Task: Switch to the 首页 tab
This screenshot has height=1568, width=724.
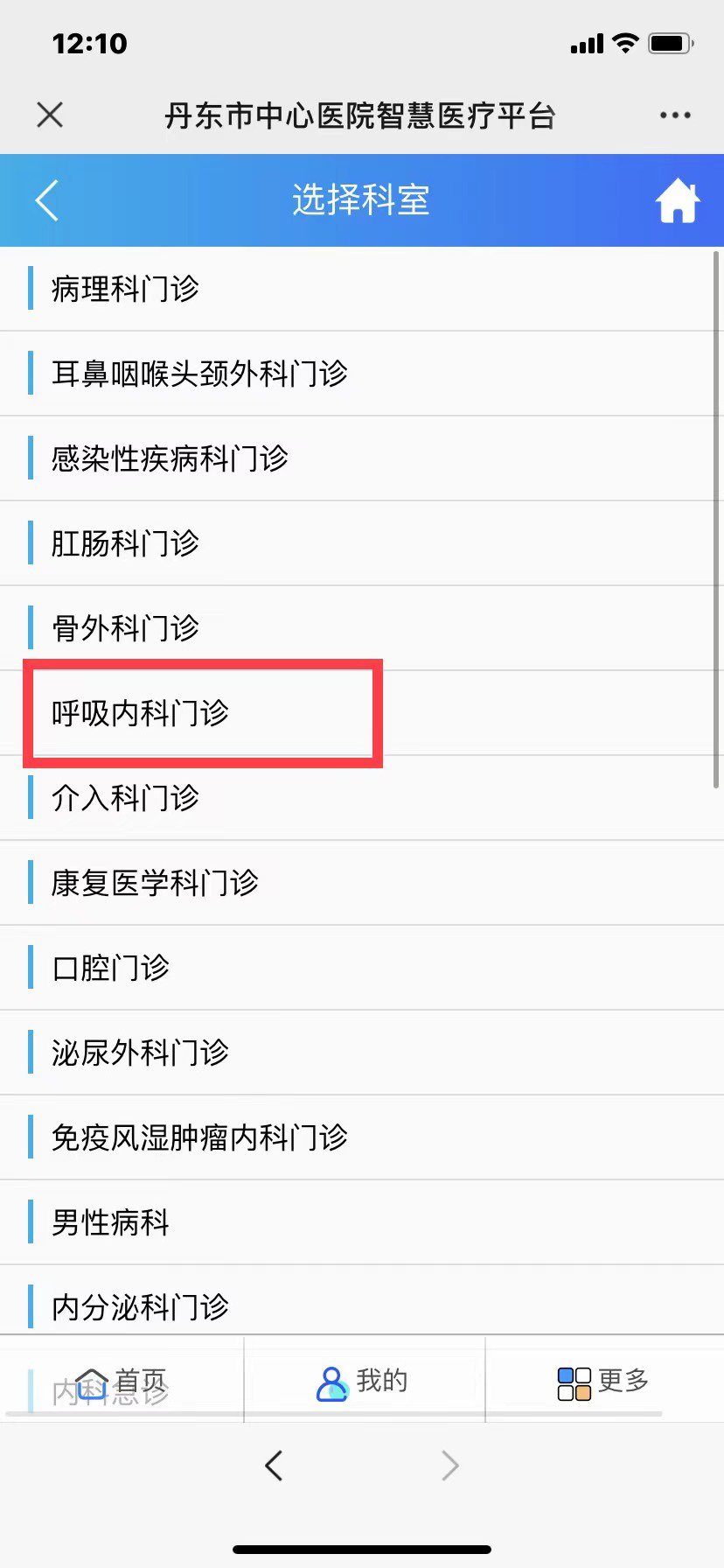Action: [x=122, y=1382]
